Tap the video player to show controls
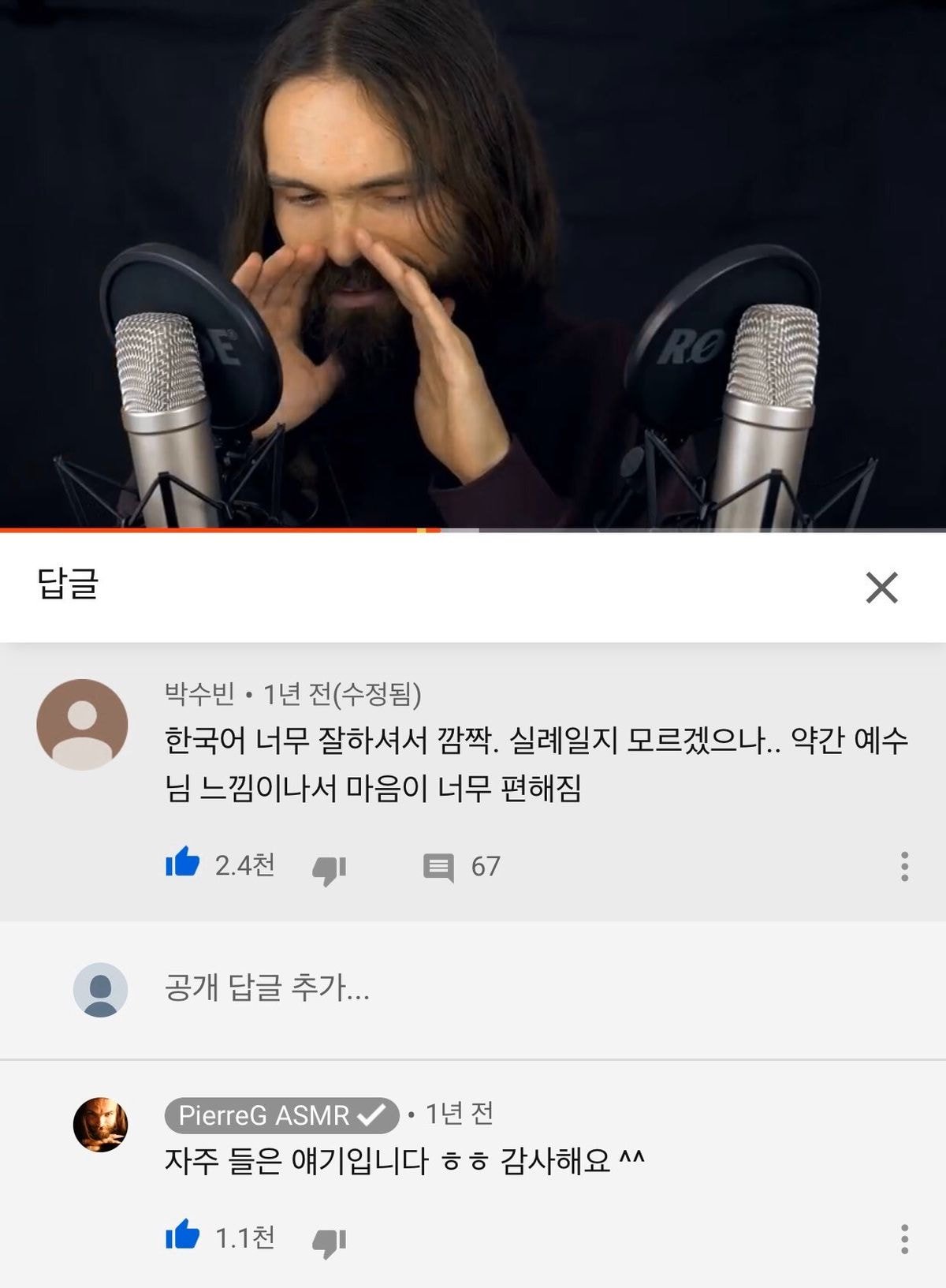 [x=473, y=260]
